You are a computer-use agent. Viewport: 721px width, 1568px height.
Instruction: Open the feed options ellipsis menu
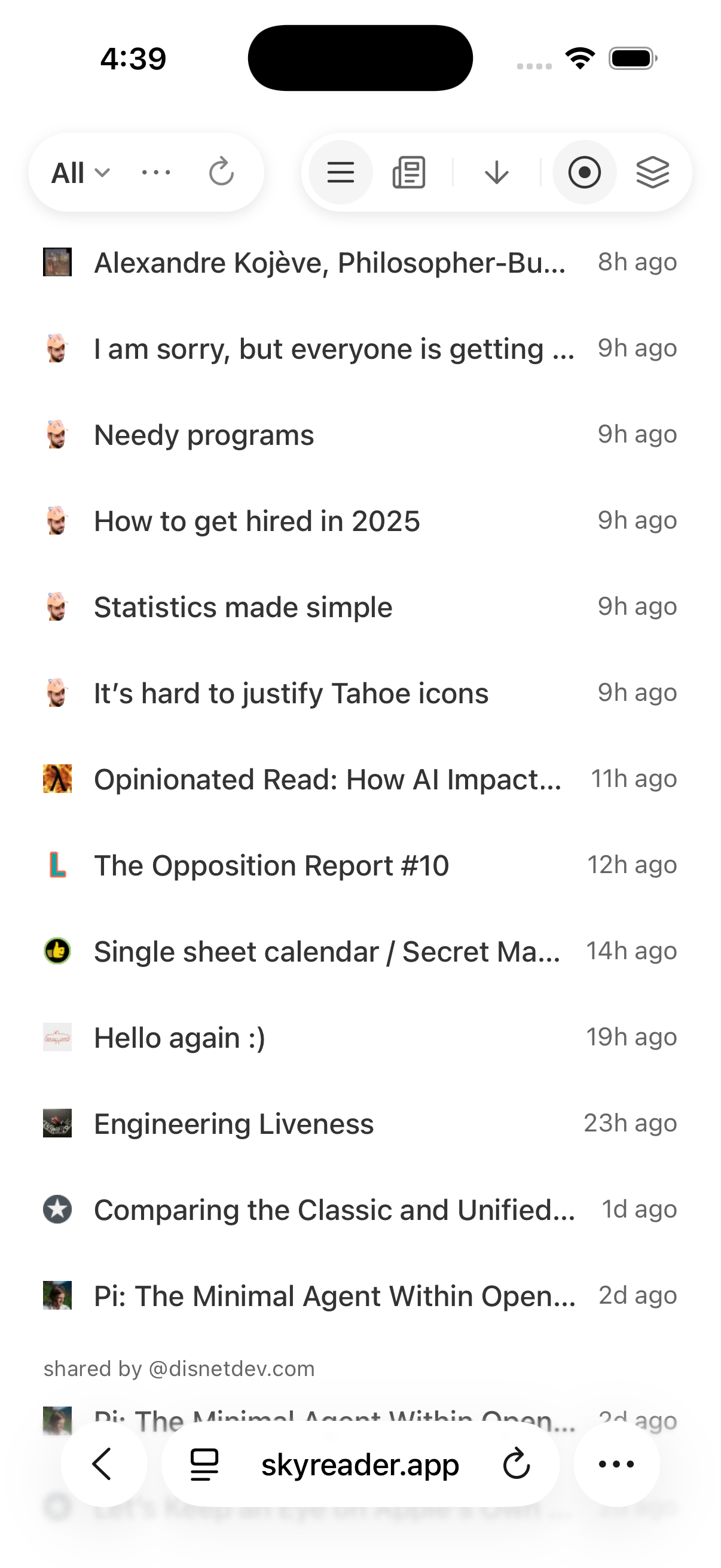[x=156, y=173]
